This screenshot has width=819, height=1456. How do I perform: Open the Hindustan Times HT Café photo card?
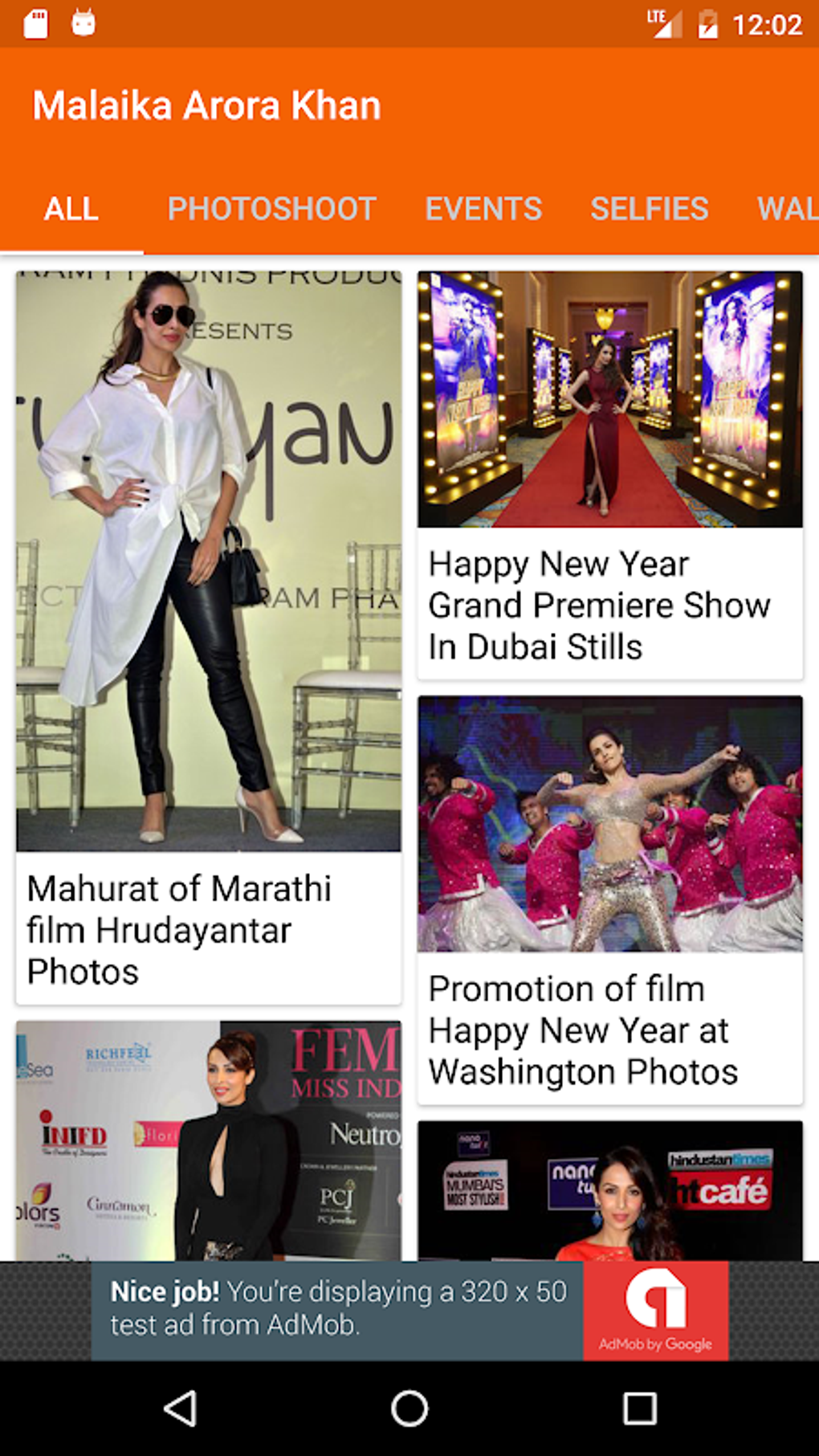tap(609, 1190)
